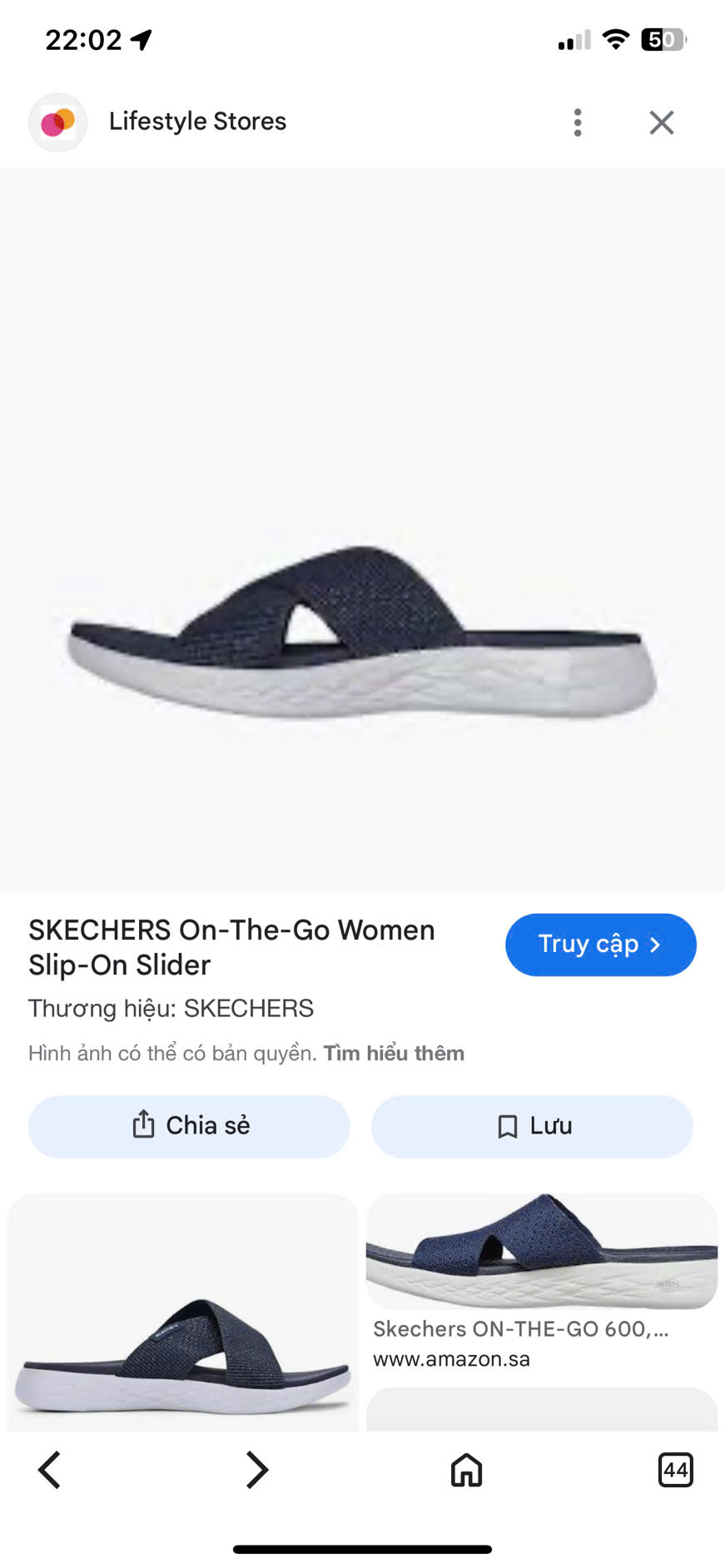Save the image with Lưu

tap(532, 1125)
